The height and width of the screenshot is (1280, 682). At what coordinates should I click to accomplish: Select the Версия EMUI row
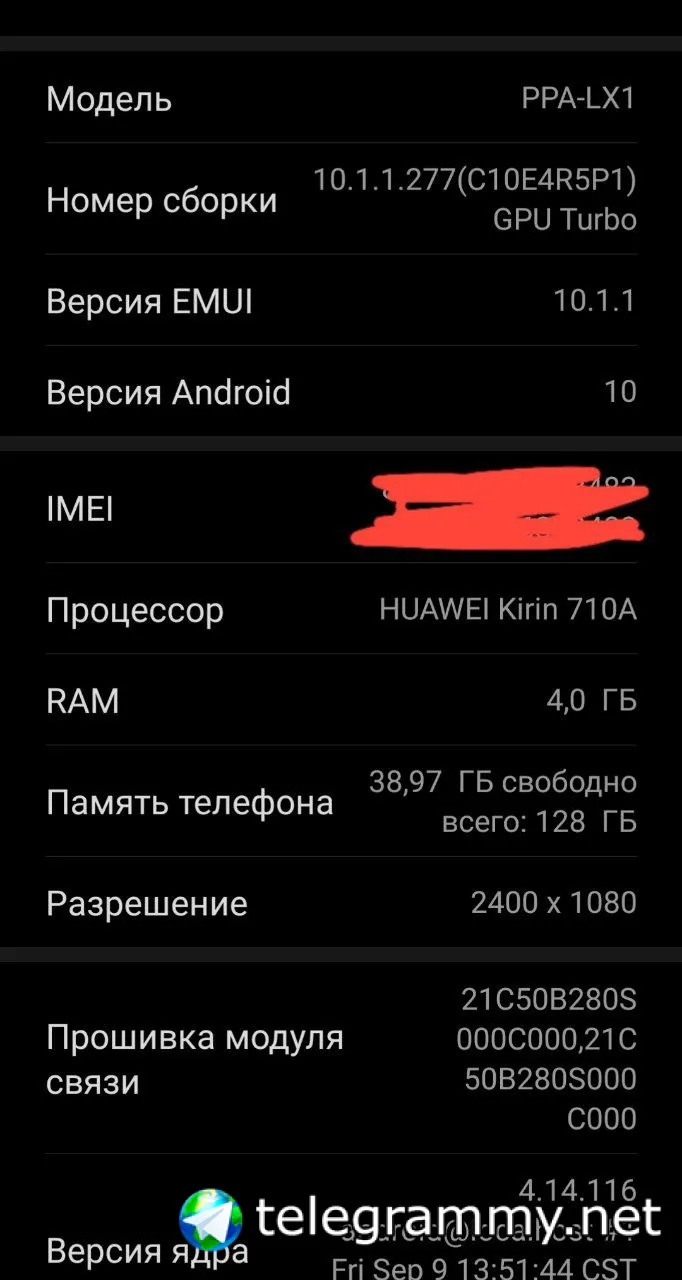(340, 301)
